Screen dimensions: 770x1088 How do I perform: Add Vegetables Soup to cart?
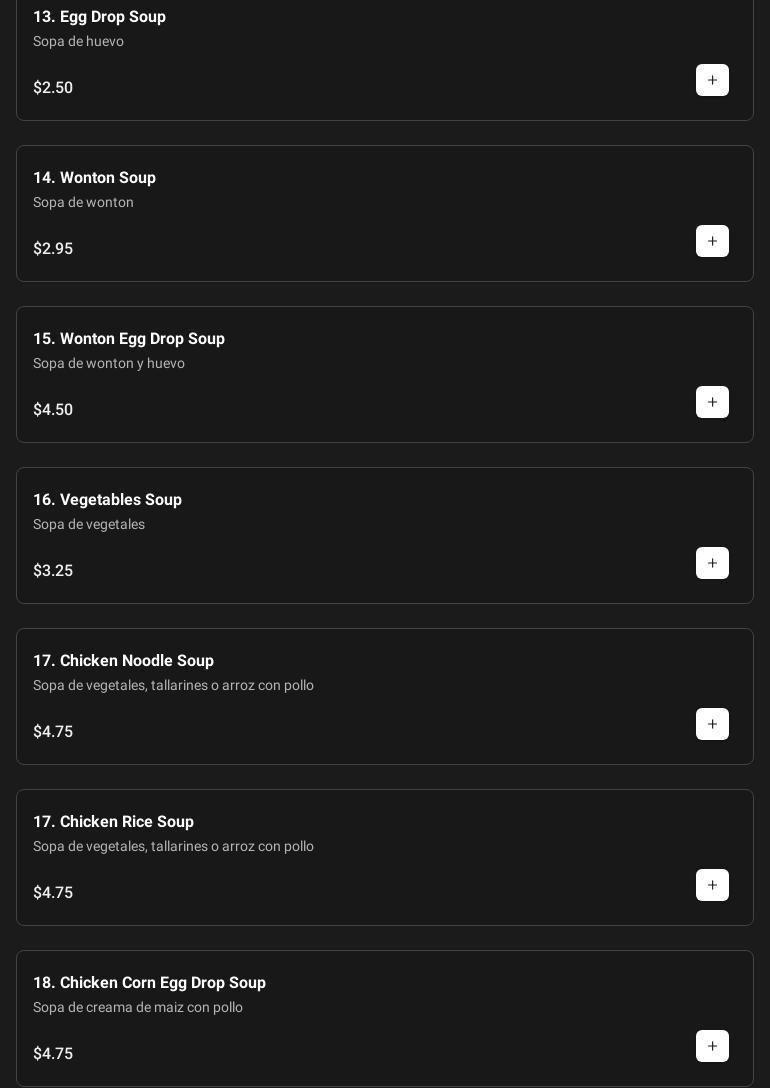coord(712,563)
